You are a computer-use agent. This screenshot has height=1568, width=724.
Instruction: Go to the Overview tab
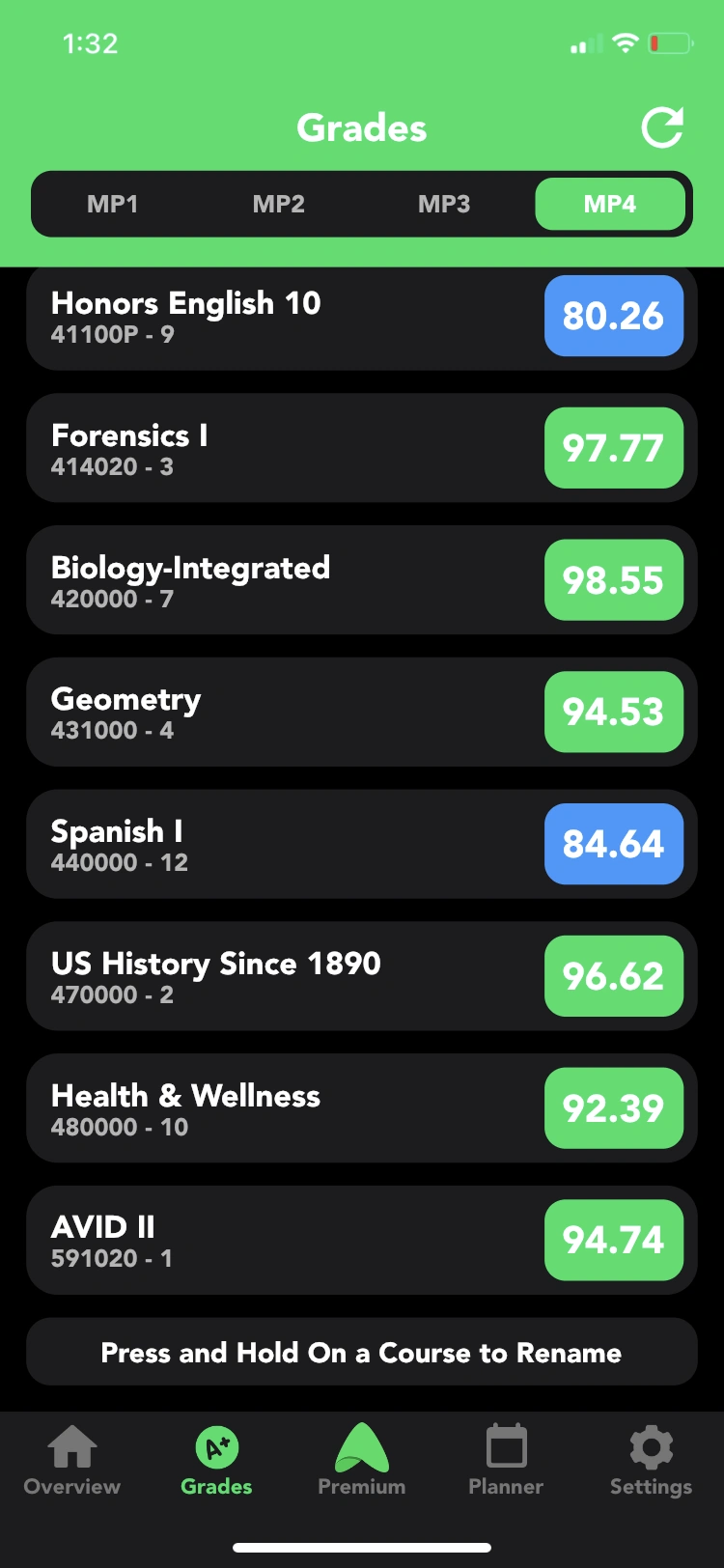[72, 1461]
